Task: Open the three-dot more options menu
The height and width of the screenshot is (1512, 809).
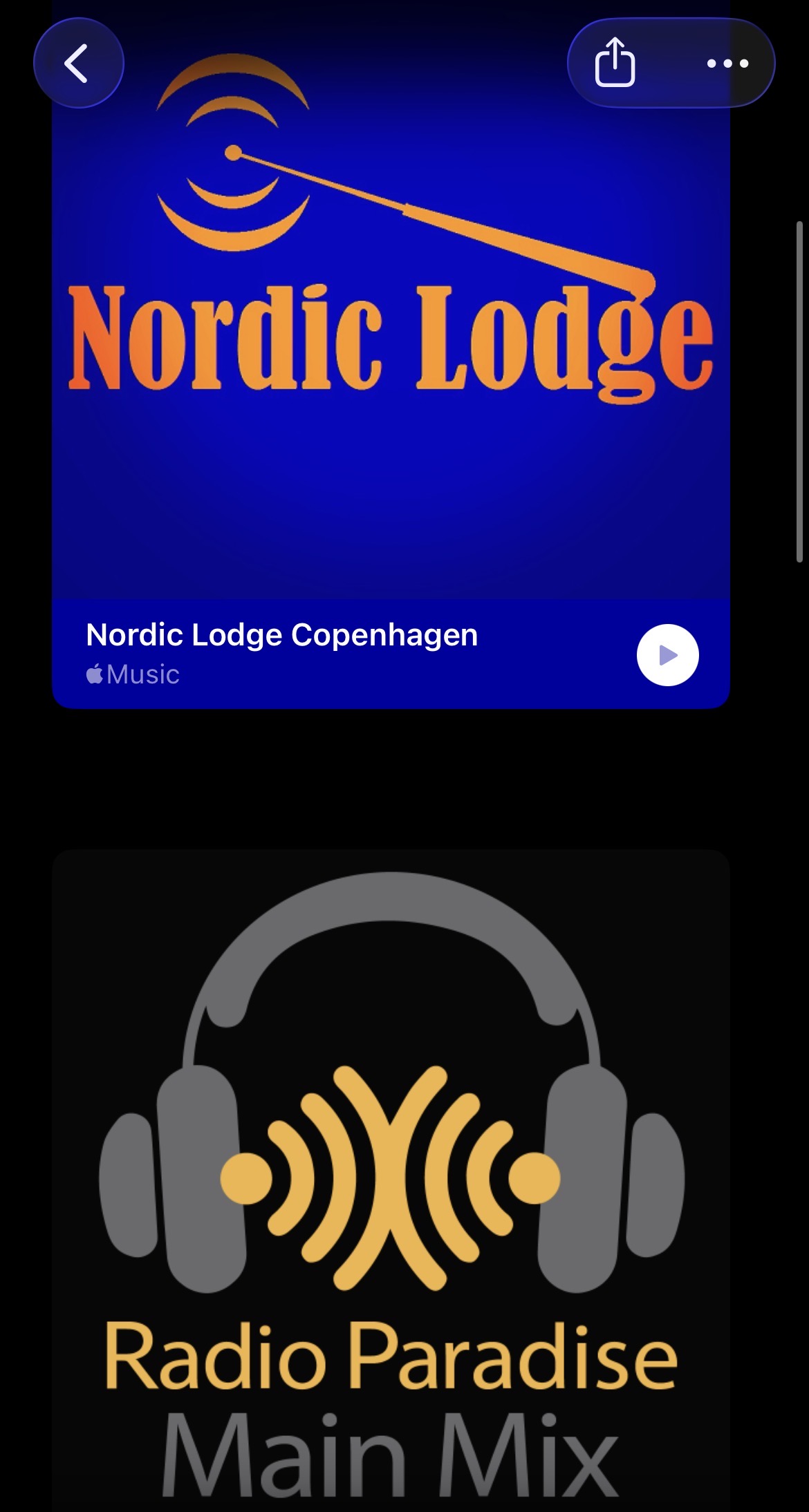Action: click(x=727, y=64)
